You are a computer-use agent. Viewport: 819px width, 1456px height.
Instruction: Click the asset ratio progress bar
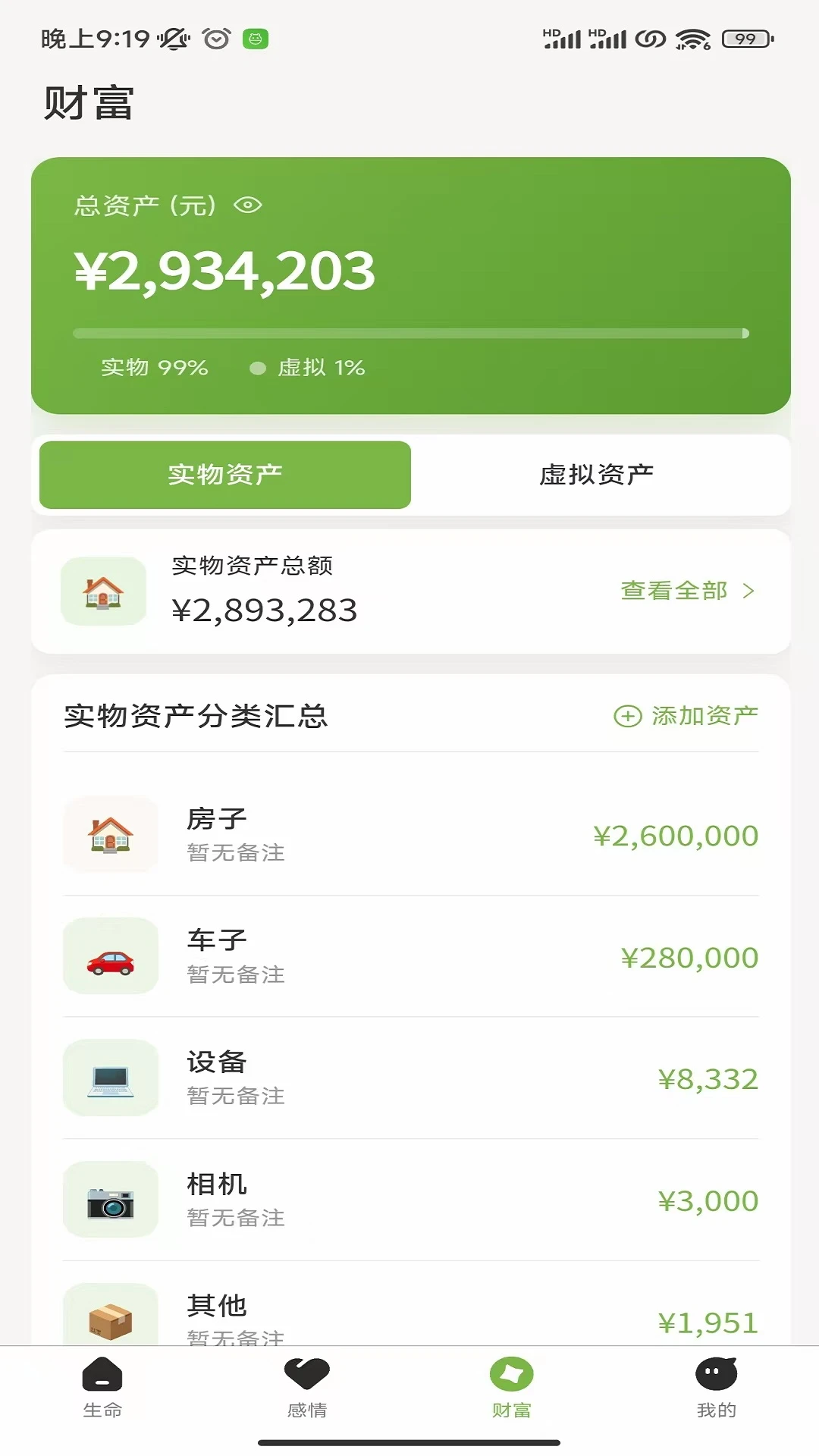coord(409,331)
